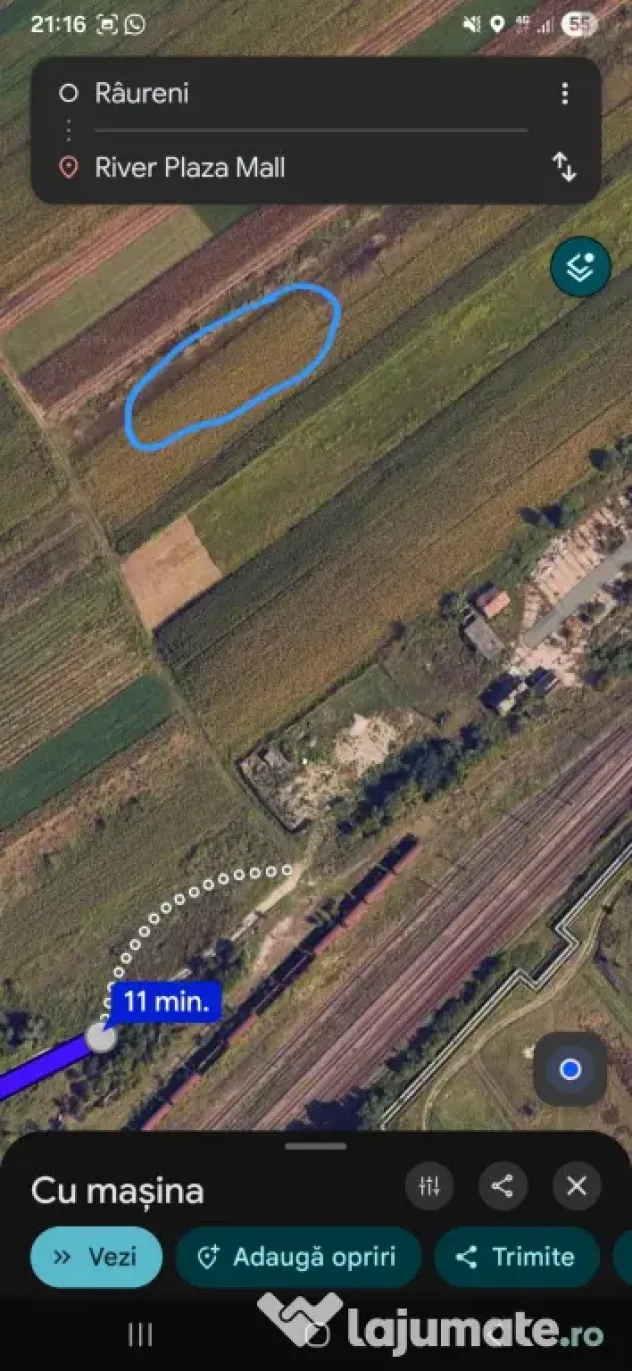
Task: Select Adaugă opriri to add stops
Action: pyautogui.click(x=298, y=1257)
